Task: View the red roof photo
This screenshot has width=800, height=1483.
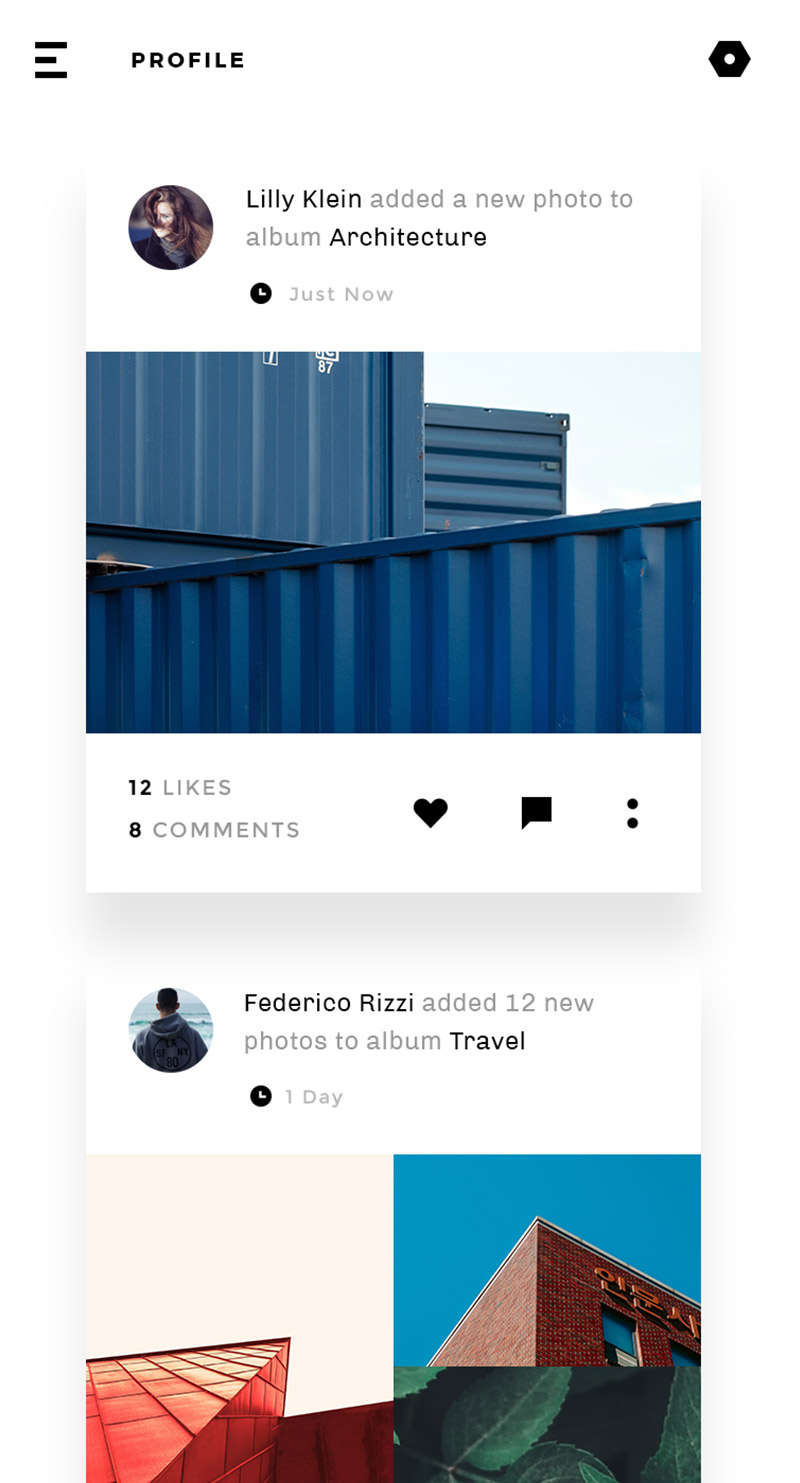Action: [239, 1318]
